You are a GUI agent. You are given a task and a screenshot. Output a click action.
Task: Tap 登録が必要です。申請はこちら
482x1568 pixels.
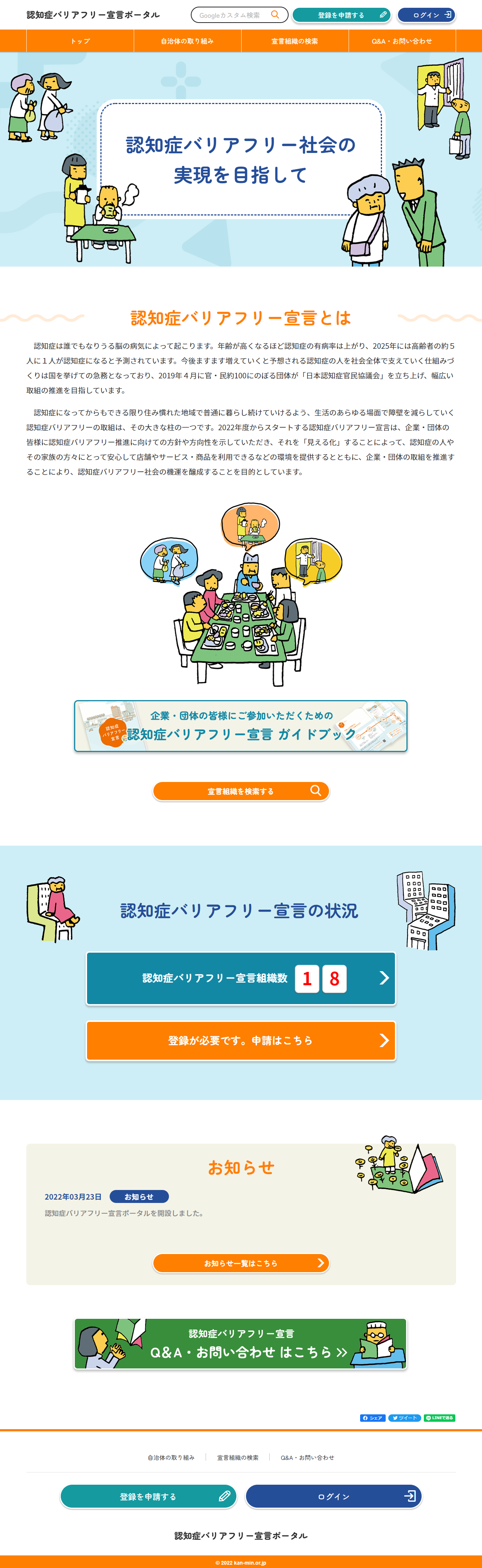coord(241,1040)
